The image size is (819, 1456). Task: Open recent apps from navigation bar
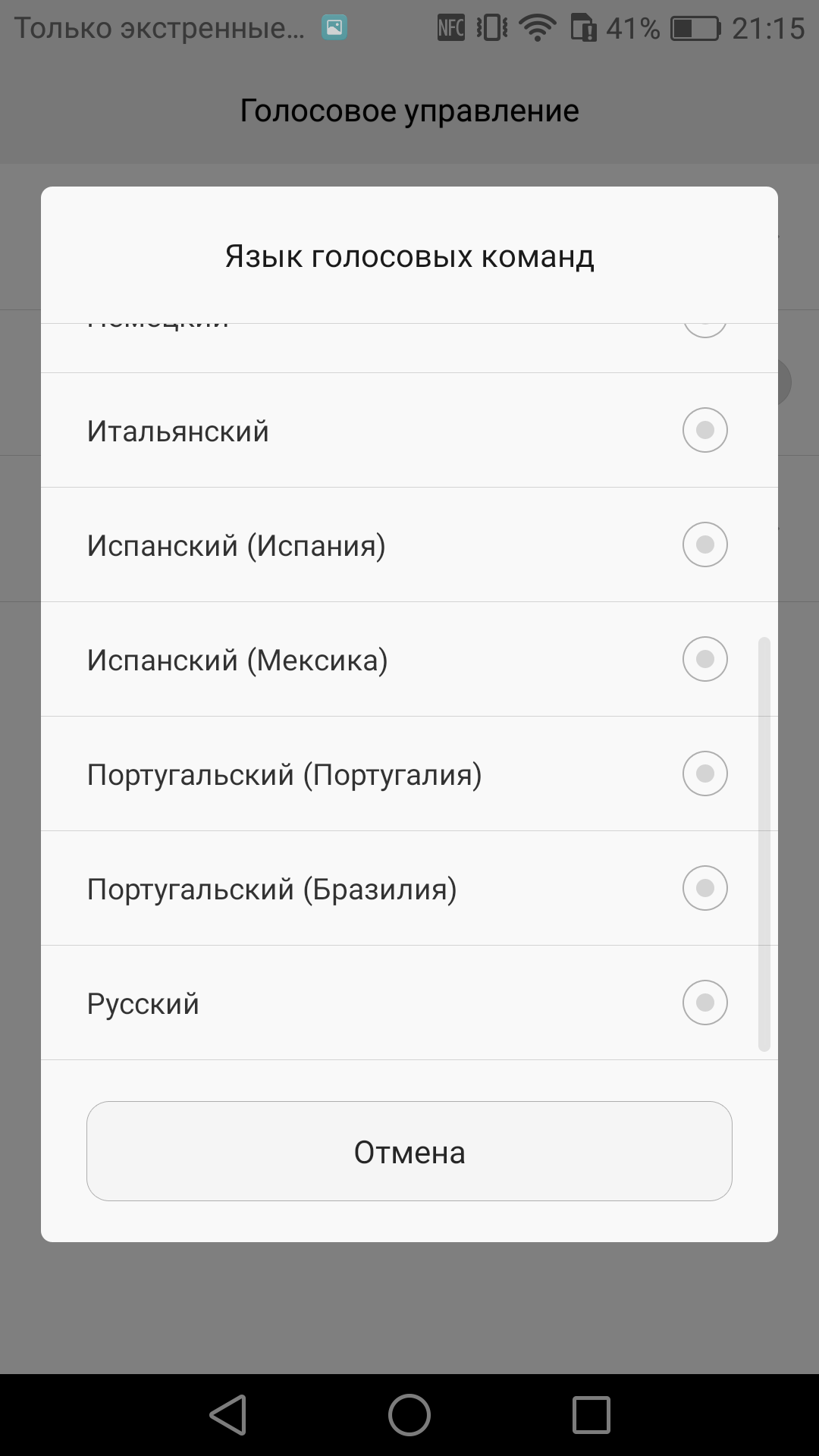pos(591,1415)
